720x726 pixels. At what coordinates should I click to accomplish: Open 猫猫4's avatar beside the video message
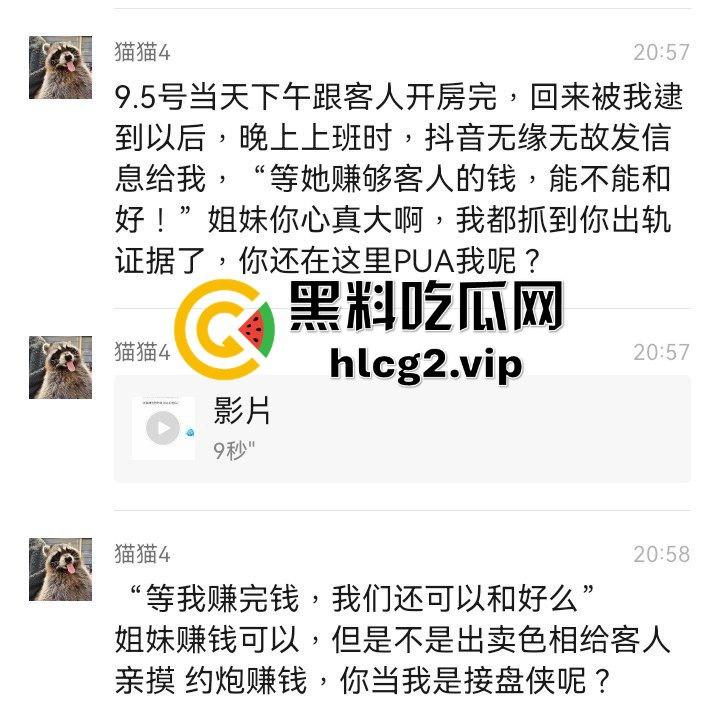[60, 367]
